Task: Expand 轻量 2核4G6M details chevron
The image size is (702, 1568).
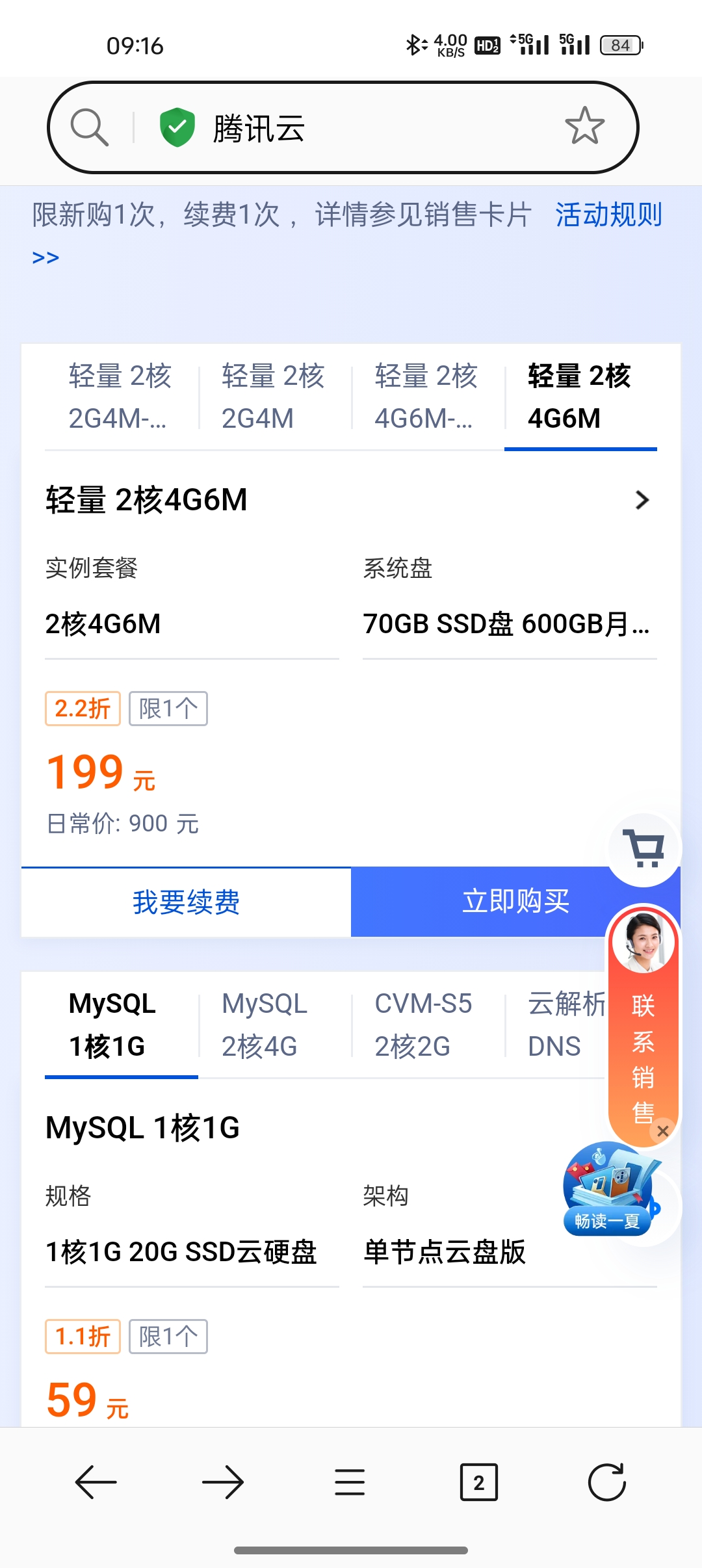Action: point(642,500)
